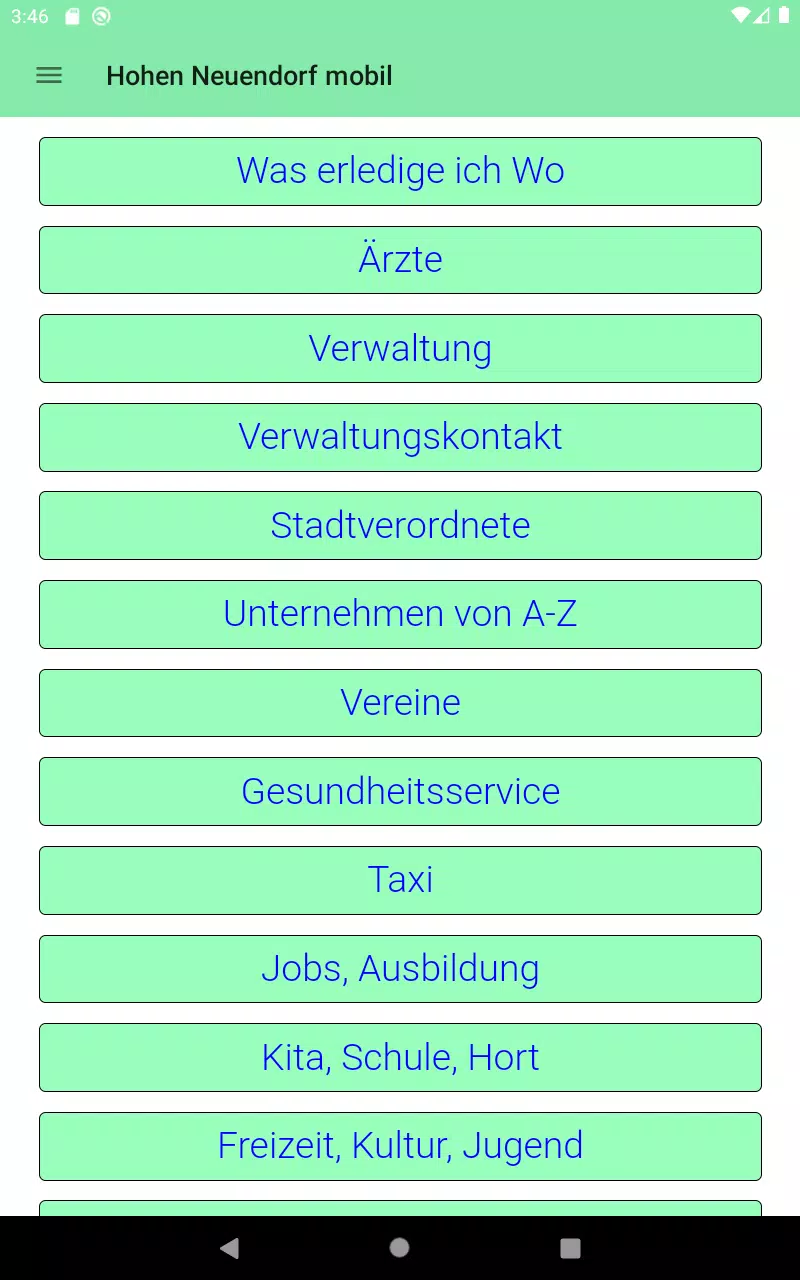
Task: Go back with the system back button
Action: pos(230,1247)
